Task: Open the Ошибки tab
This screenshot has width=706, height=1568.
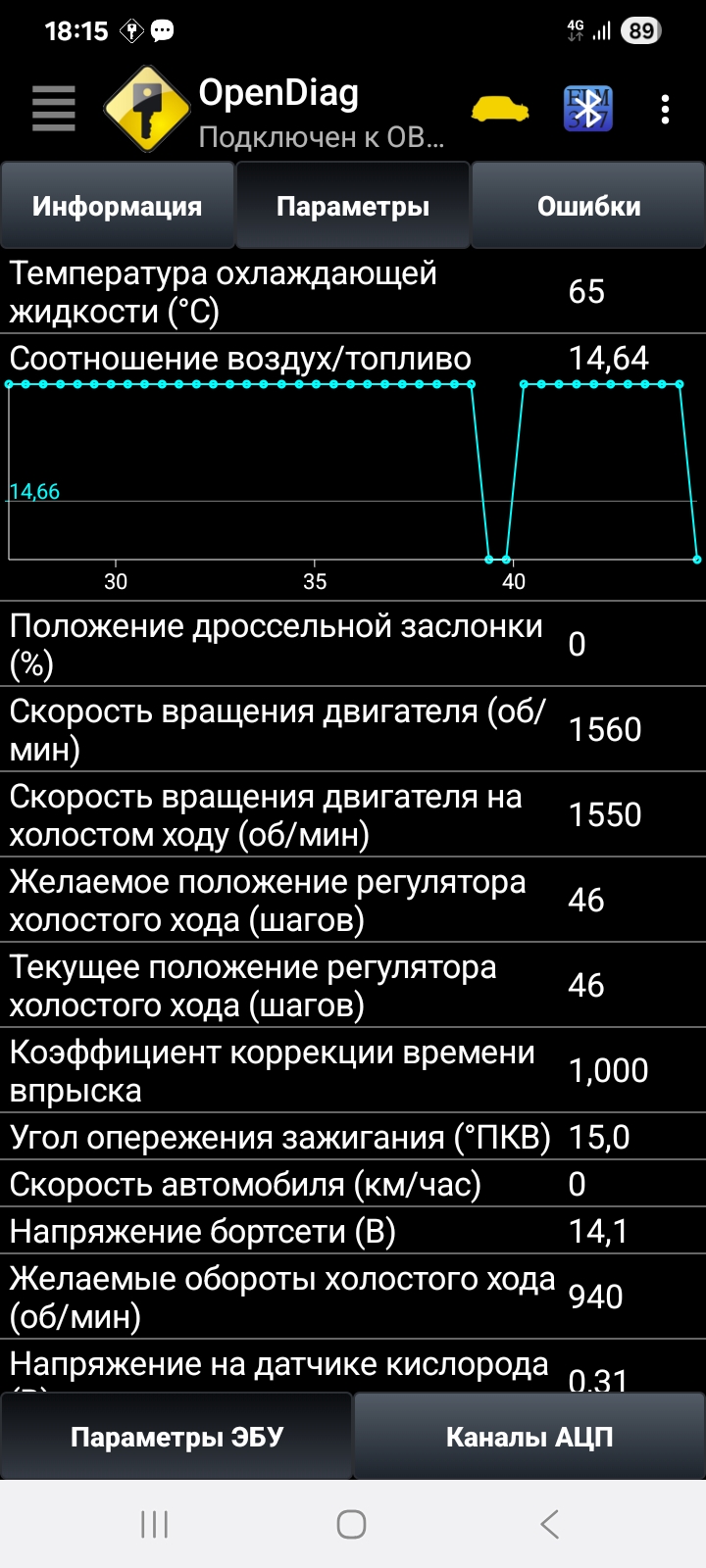Action: click(x=588, y=206)
